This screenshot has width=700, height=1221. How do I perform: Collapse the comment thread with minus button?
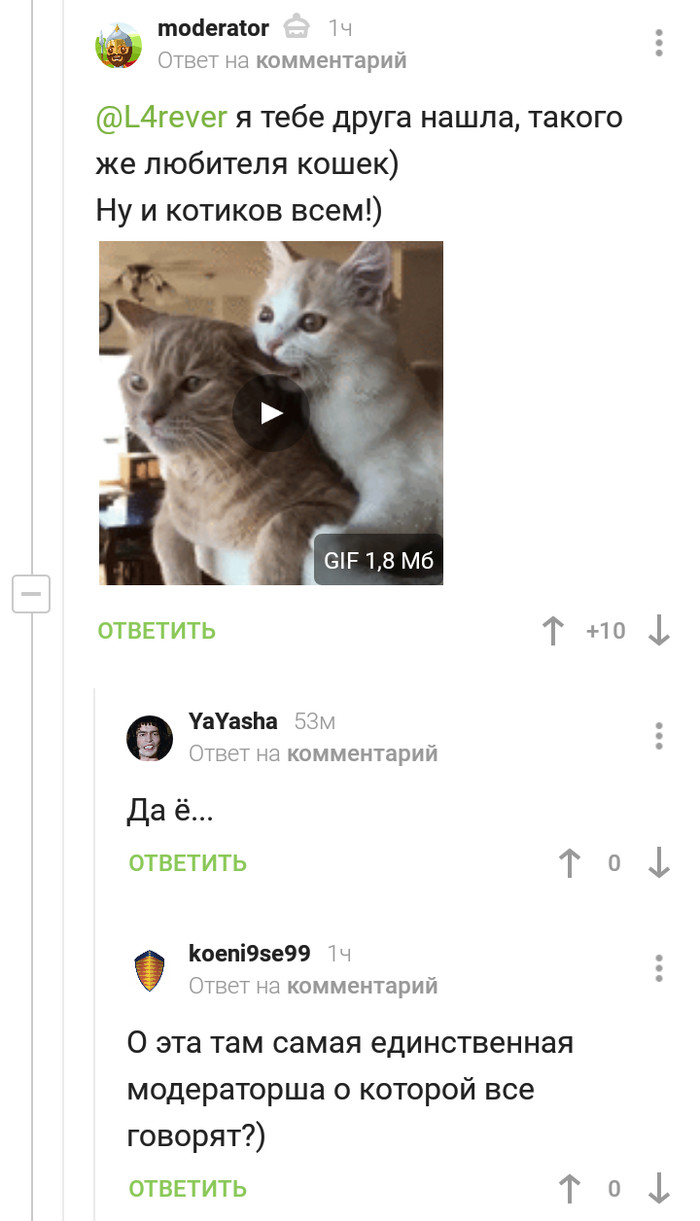pos(31,595)
